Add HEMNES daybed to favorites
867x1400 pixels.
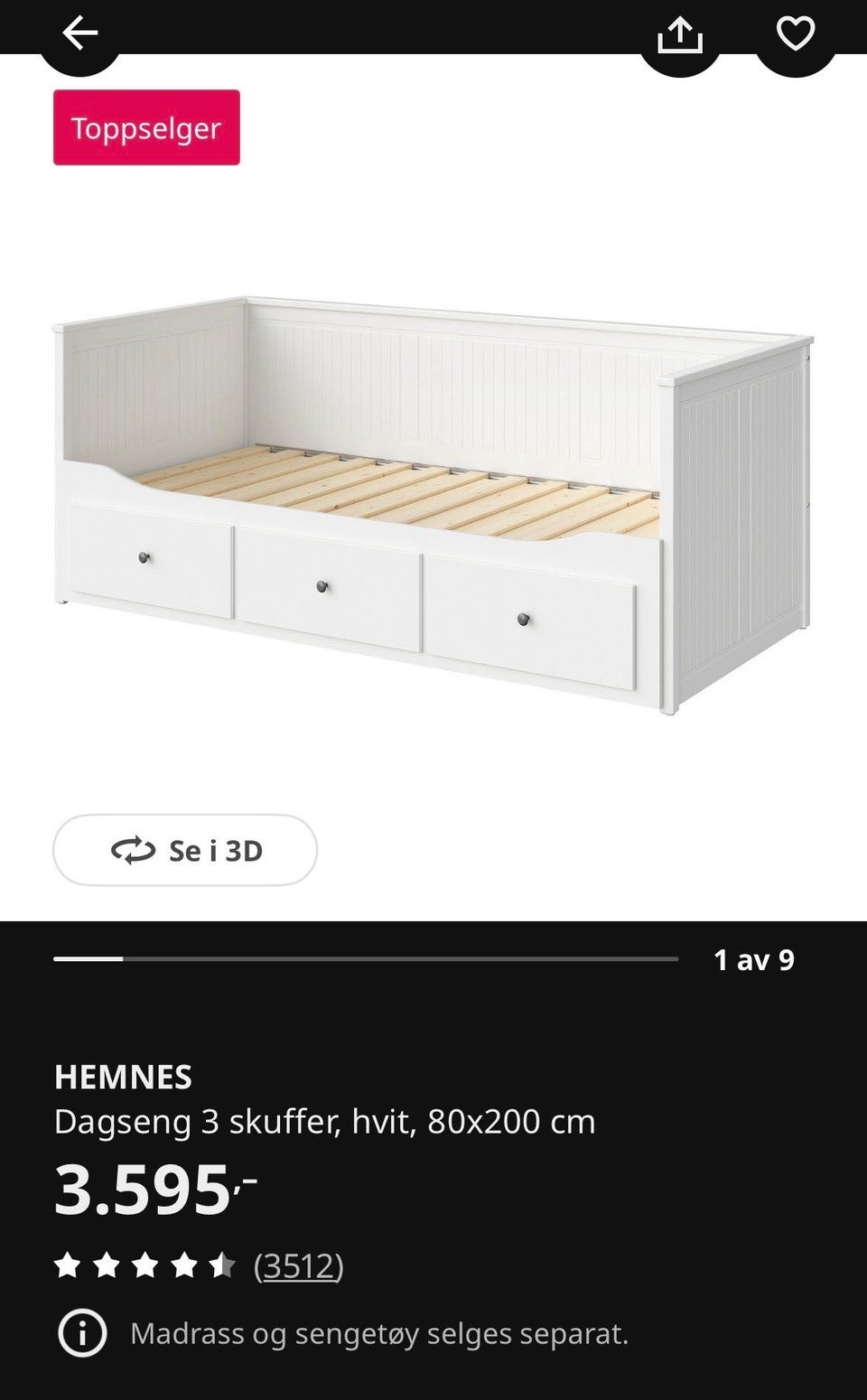pos(796,34)
